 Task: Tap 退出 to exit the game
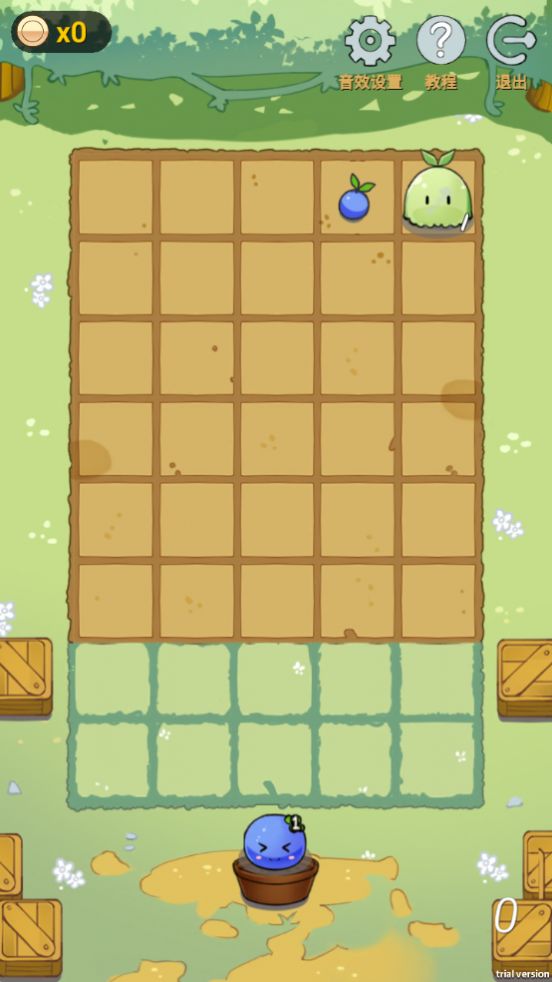pyautogui.click(x=511, y=41)
